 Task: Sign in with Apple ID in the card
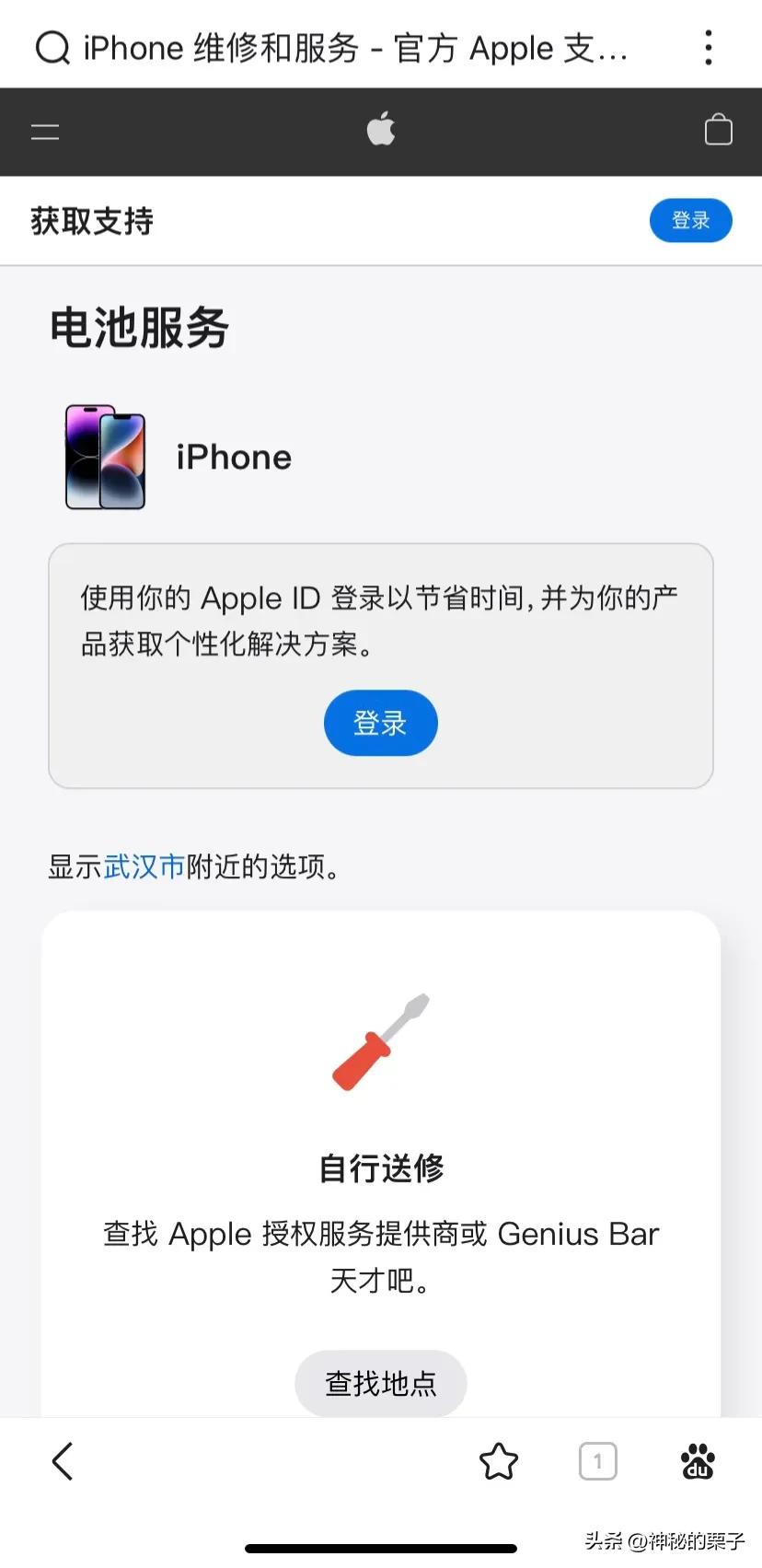pyautogui.click(x=380, y=723)
